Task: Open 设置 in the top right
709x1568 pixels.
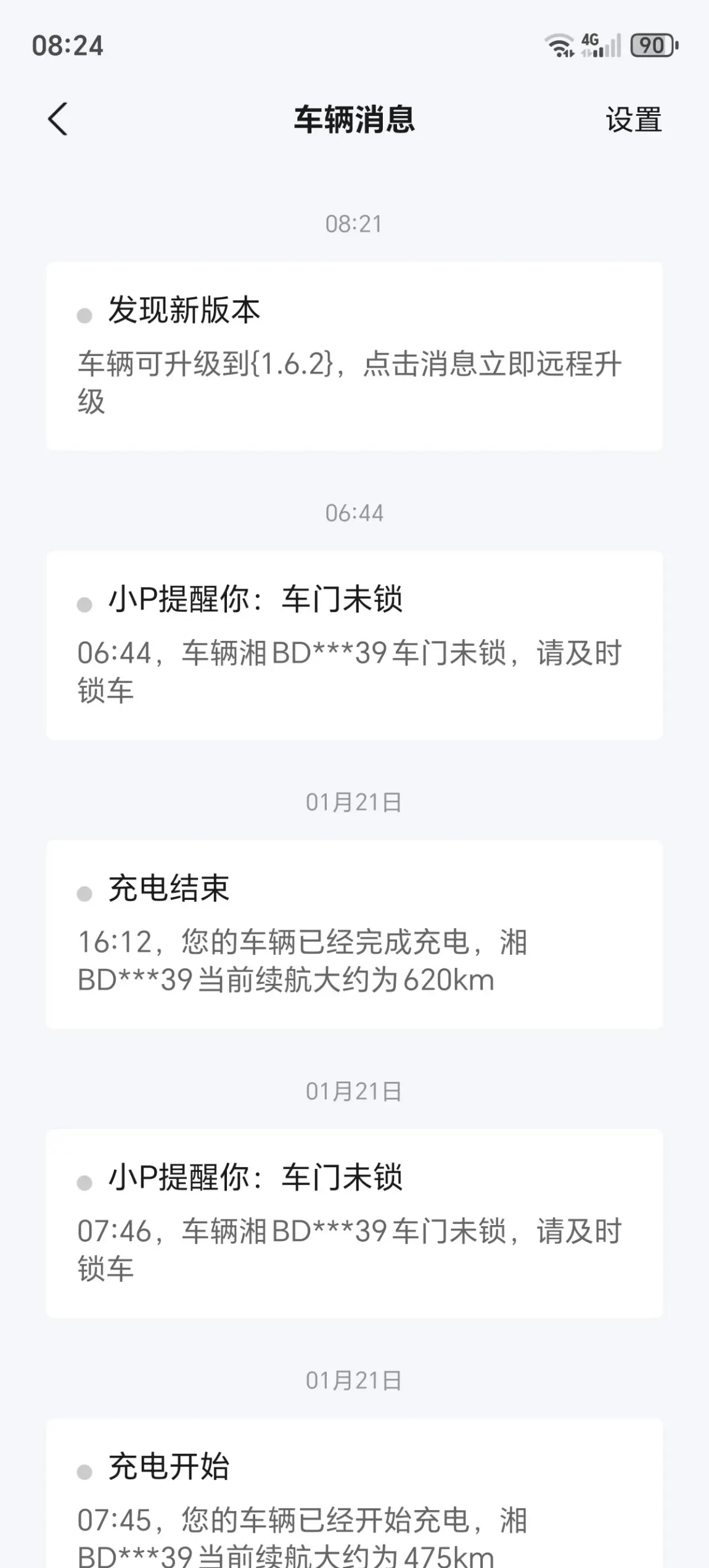Action: coord(633,120)
